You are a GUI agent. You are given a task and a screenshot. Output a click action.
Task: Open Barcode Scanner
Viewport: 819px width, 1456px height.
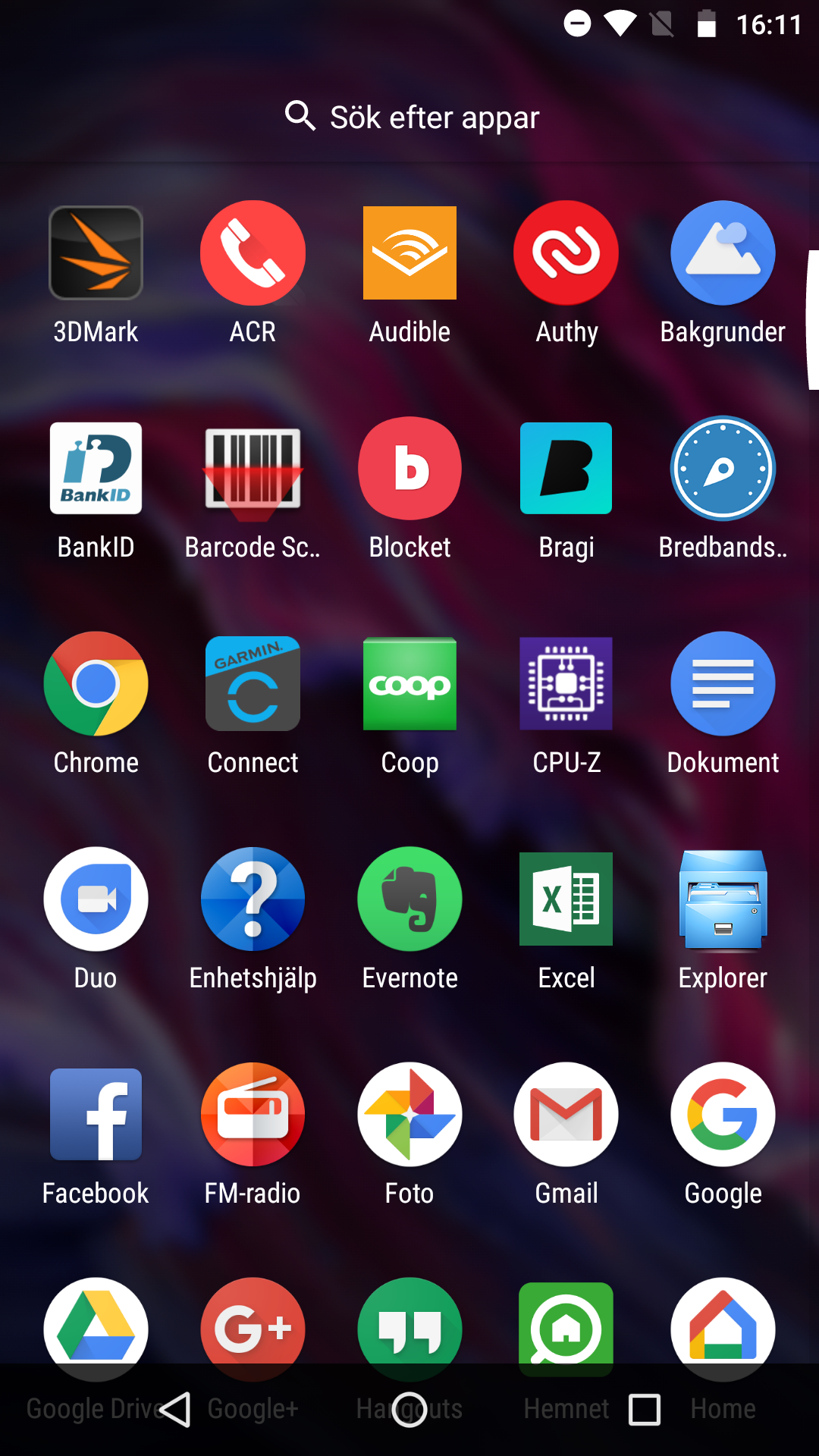(253, 469)
